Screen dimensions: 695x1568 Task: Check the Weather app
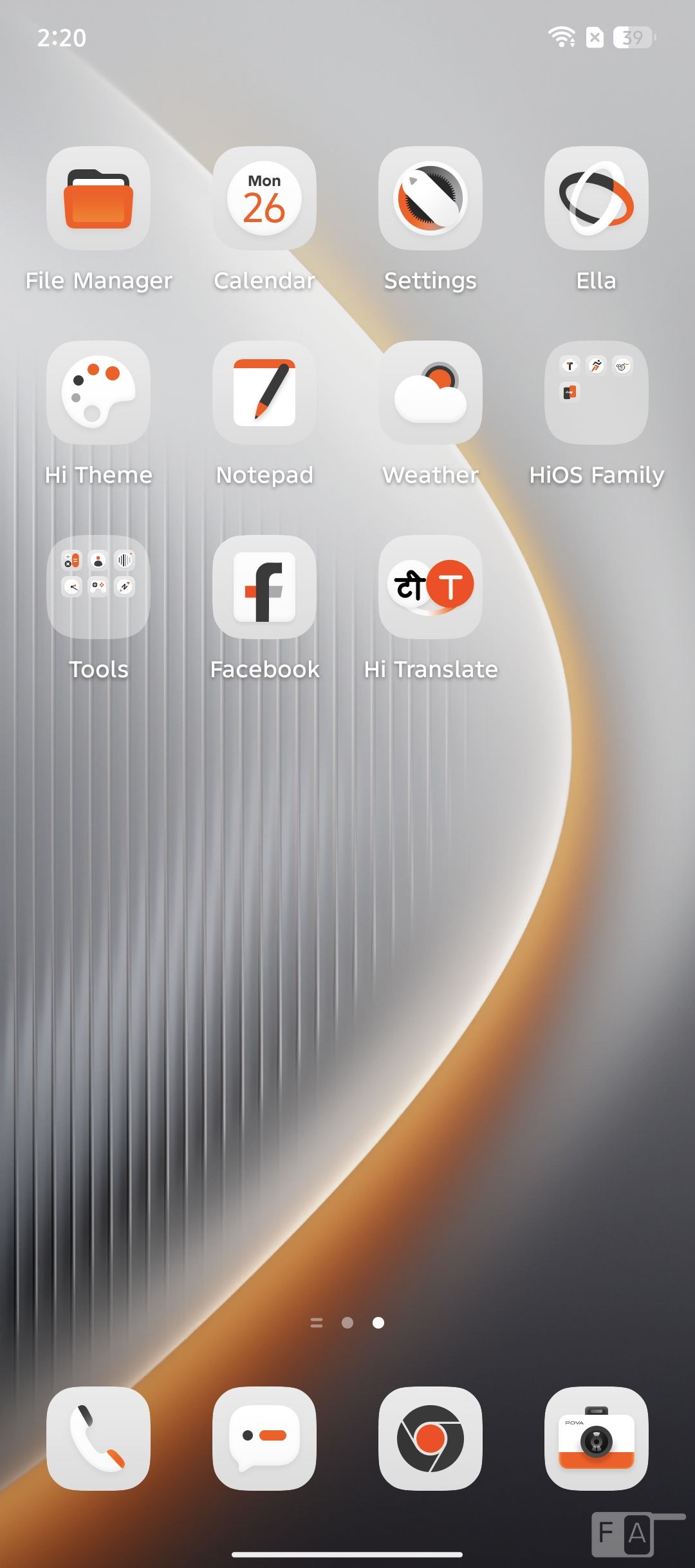coord(431,393)
